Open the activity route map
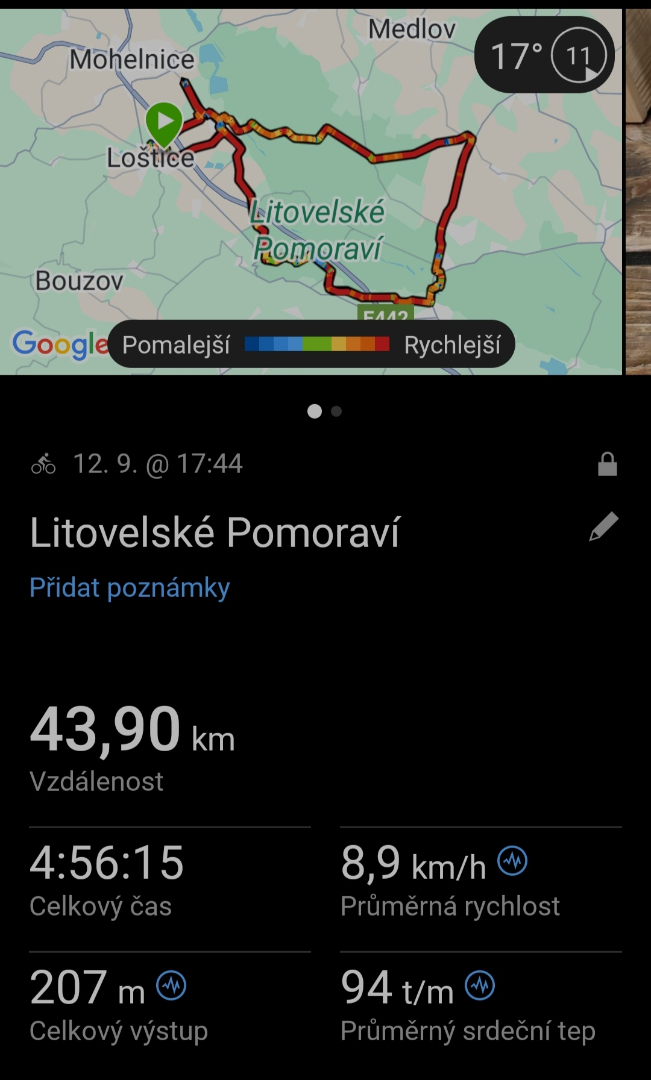The image size is (651, 1080). pos(310,191)
